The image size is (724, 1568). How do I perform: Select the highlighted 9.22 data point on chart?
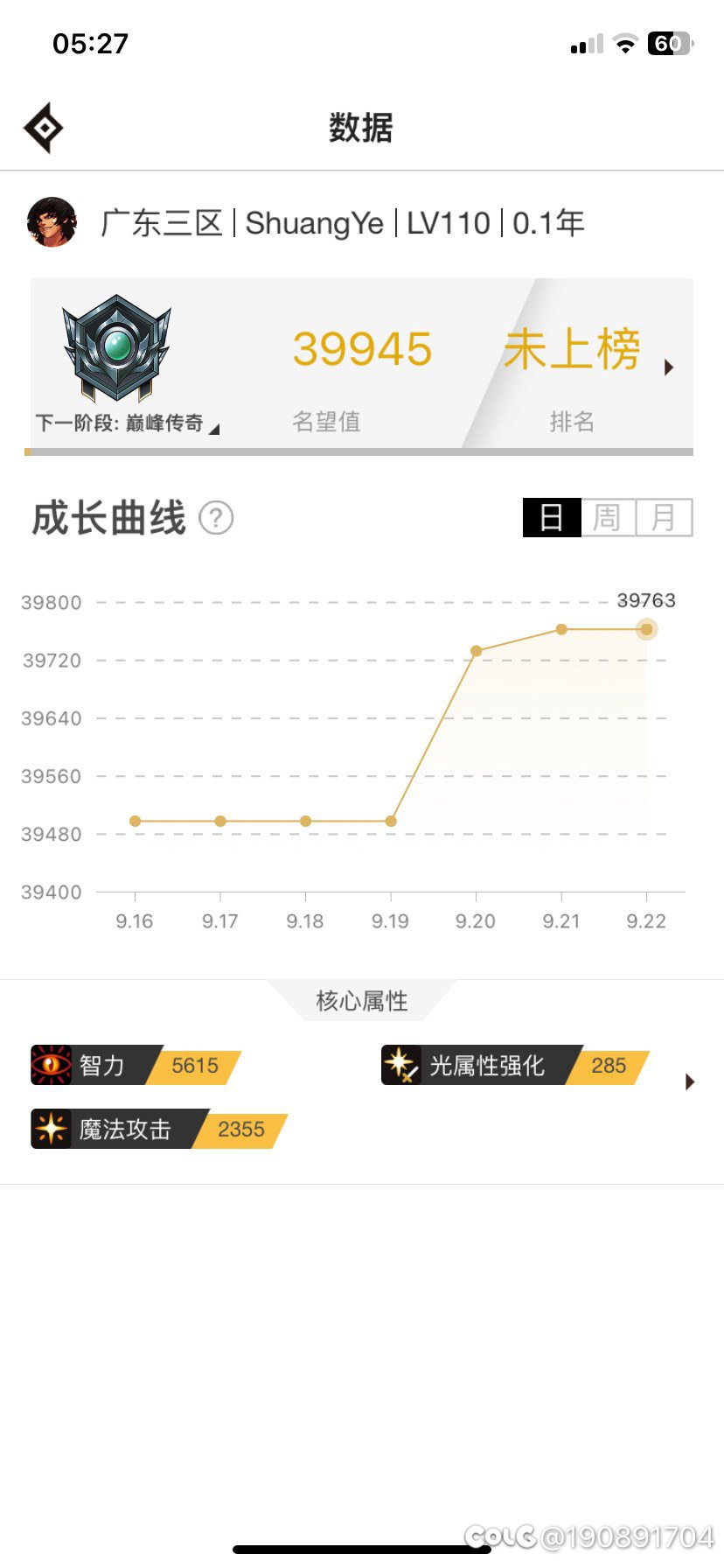pyautogui.click(x=646, y=629)
